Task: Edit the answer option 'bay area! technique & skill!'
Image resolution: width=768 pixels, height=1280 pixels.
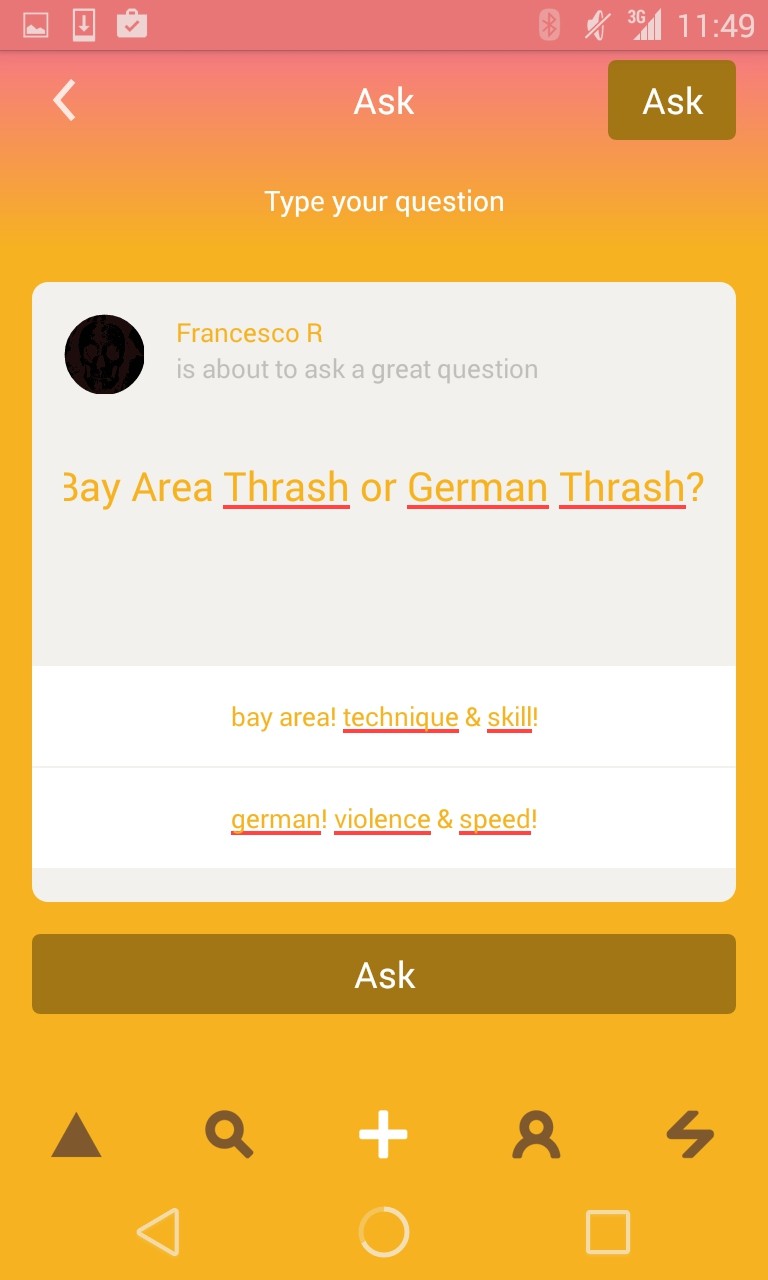Action: coord(384,717)
